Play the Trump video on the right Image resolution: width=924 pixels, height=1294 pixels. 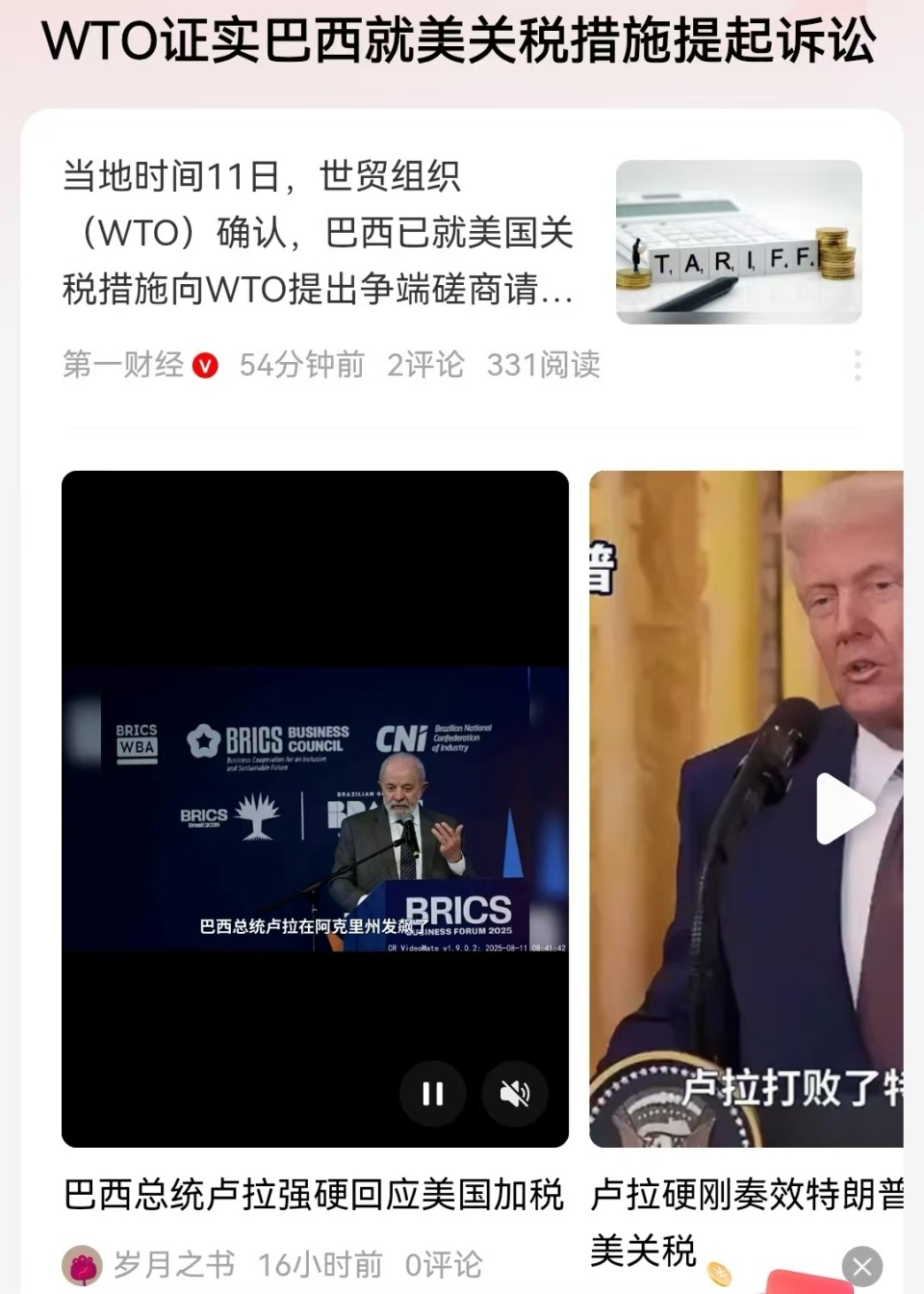pyautogui.click(x=841, y=809)
